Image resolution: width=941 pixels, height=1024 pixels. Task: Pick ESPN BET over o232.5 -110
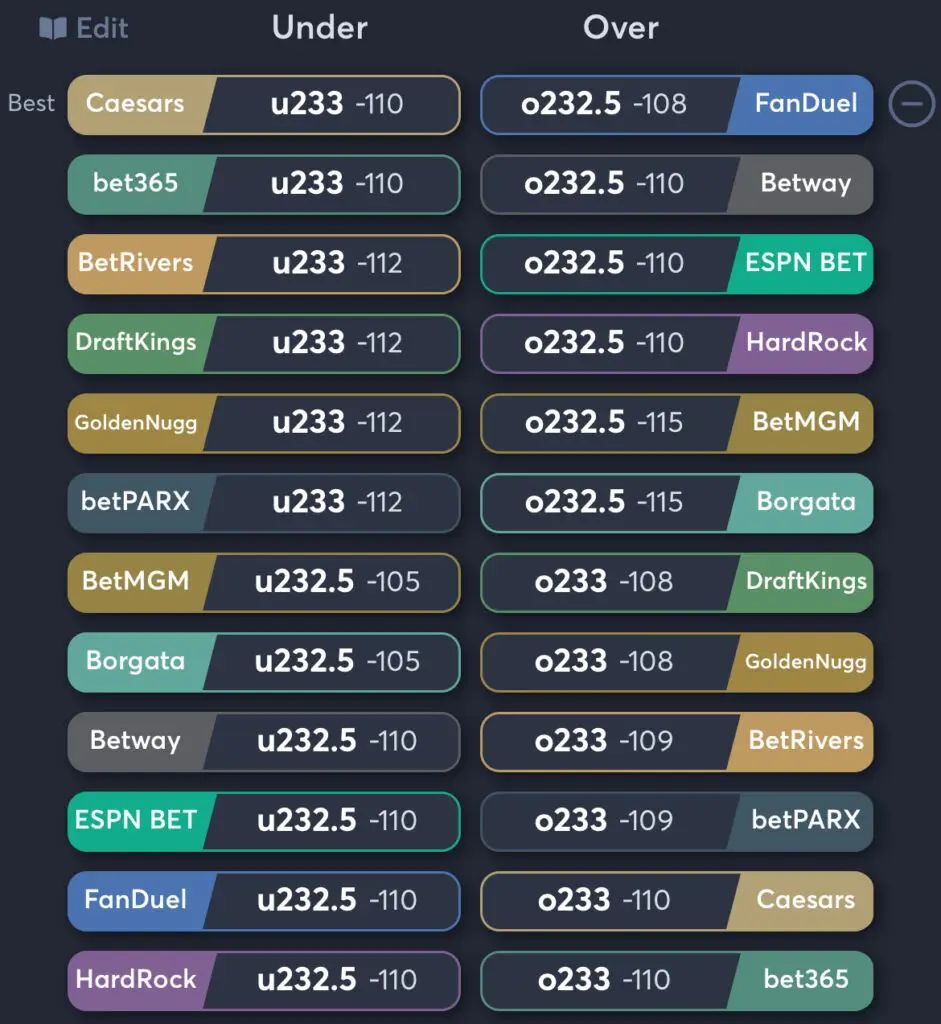point(677,263)
